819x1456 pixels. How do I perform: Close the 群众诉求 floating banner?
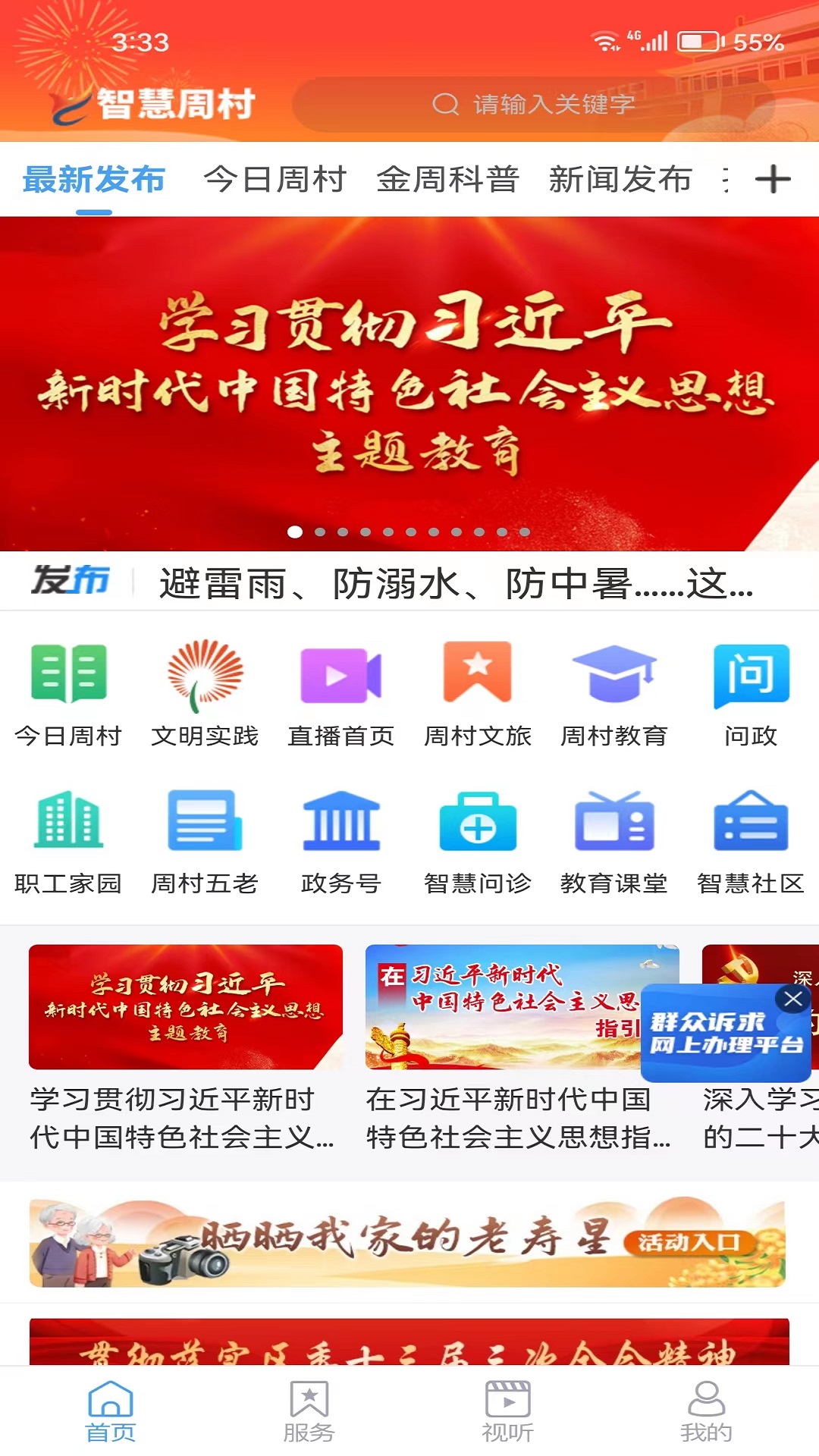[x=793, y=999]
